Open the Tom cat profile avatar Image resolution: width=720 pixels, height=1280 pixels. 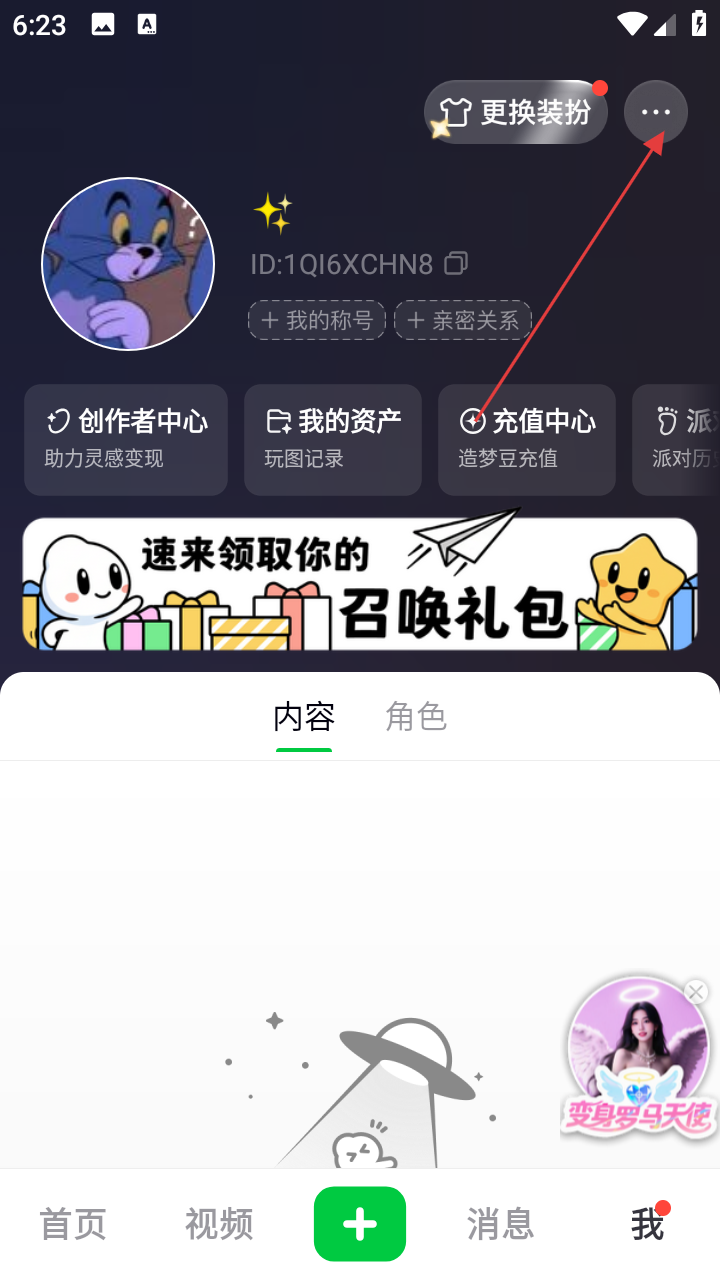[x=128, y=264]
